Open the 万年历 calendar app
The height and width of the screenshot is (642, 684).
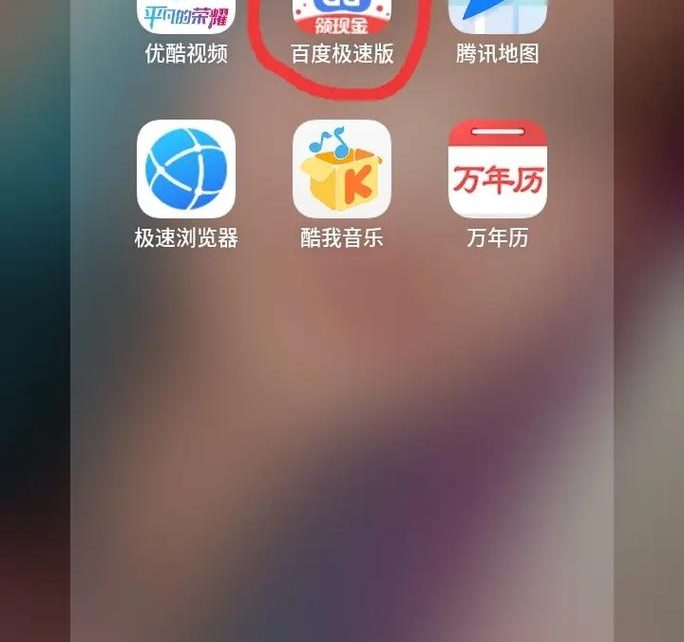[x=497, y=169]
